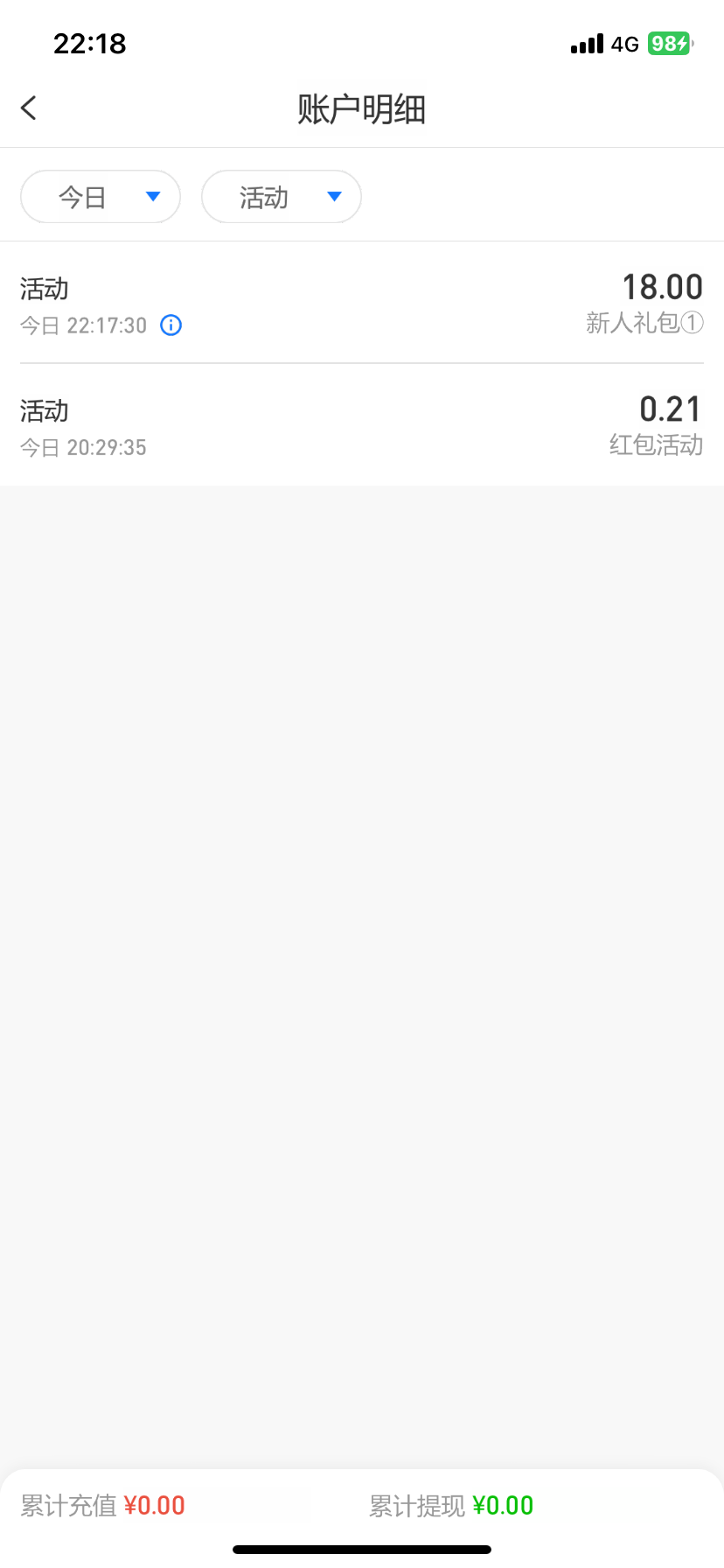Tap the info icon beside 22:17:30

[171, 325]
